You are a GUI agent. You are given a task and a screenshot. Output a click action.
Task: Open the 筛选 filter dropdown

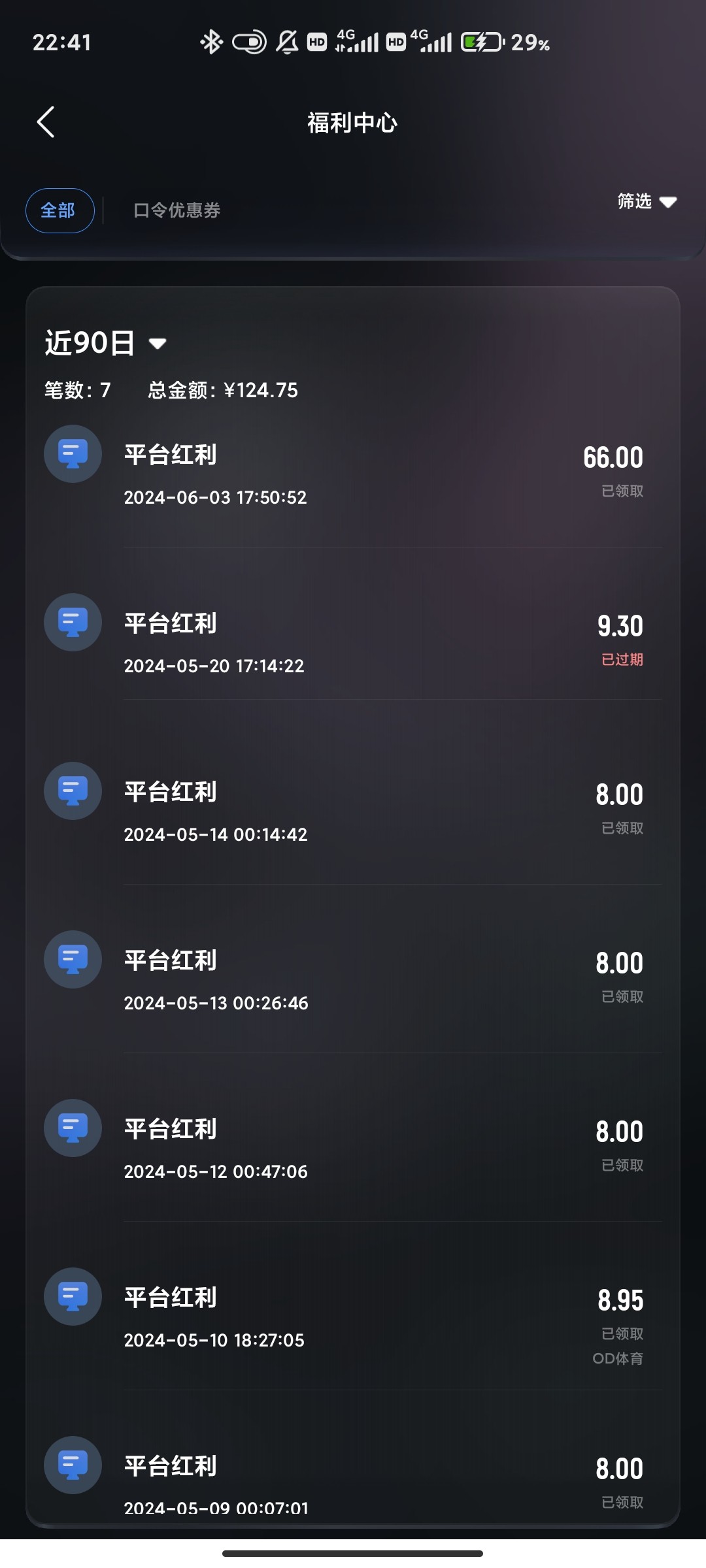coord(647,203)
